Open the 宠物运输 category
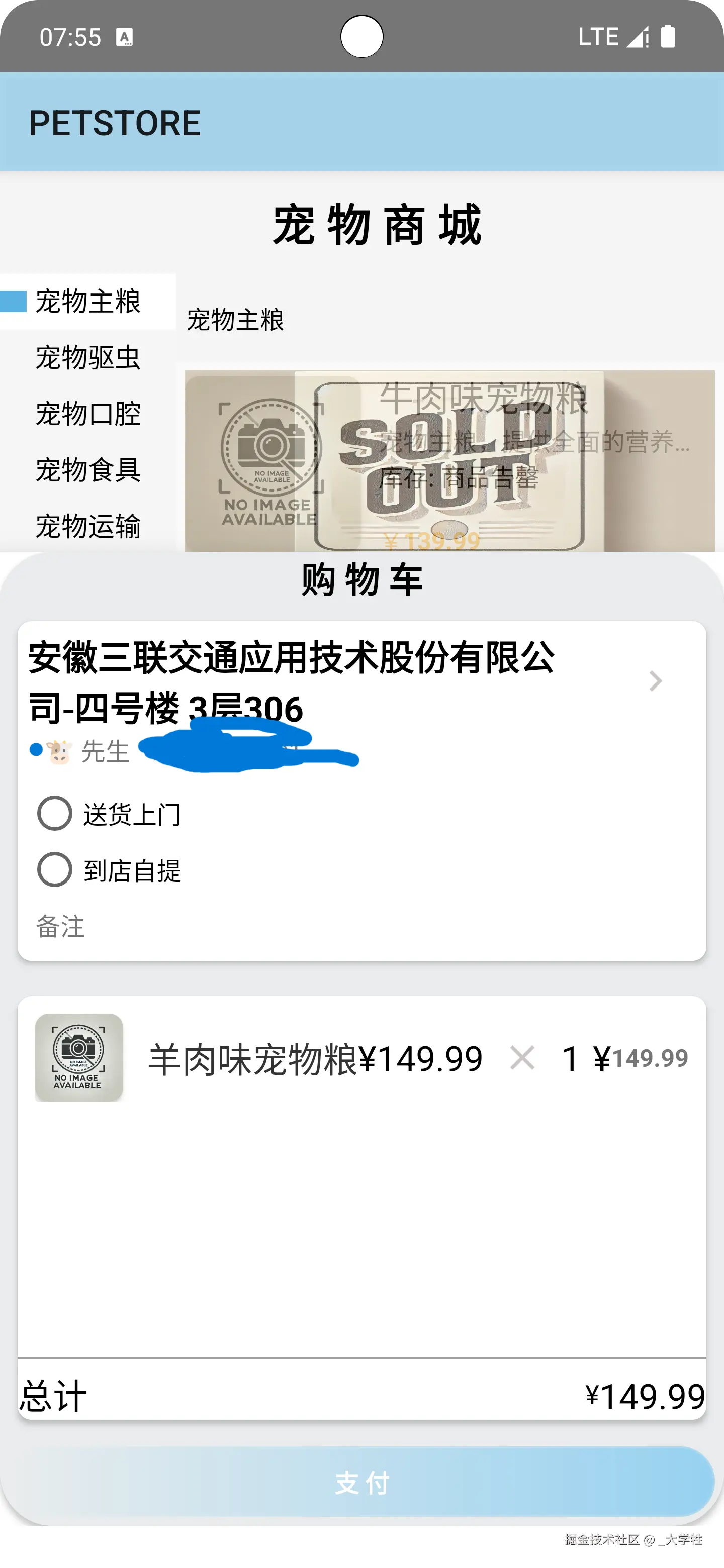 [87, 526]
